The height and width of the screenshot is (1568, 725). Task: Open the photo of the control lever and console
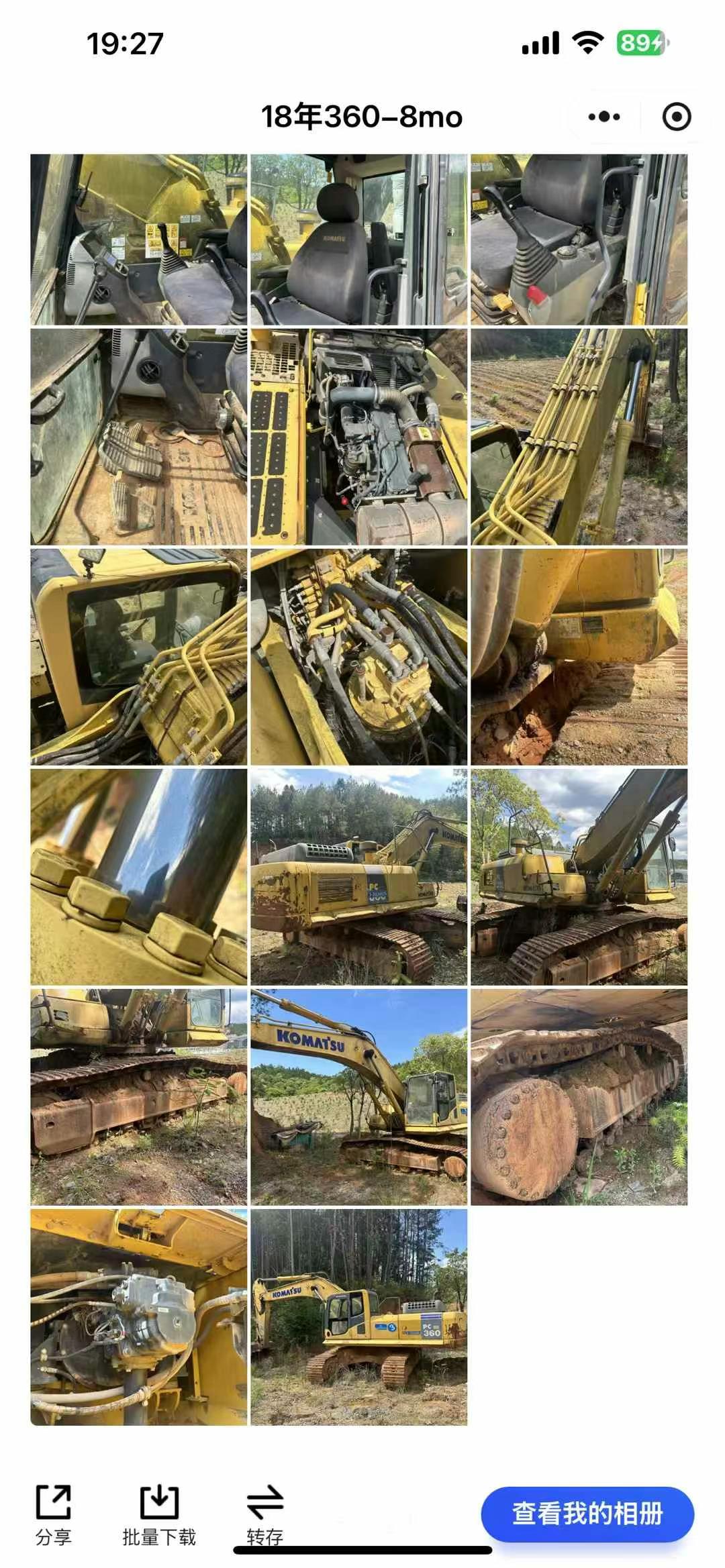579,240
